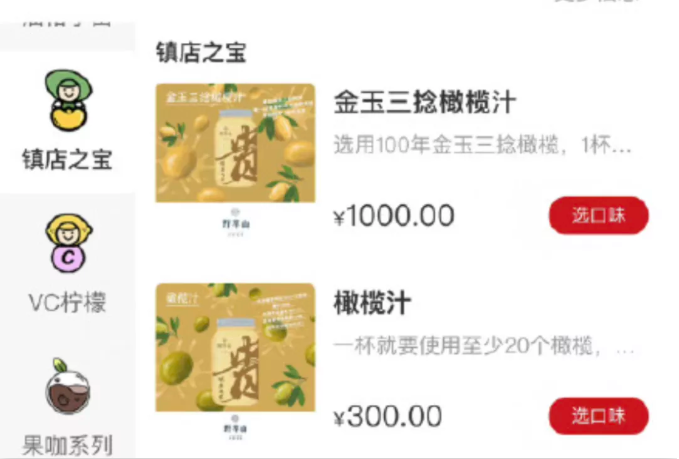Open the 金玉三捻橄榄汁 product image
679x459 pixels.
click(x=235, y=160)
